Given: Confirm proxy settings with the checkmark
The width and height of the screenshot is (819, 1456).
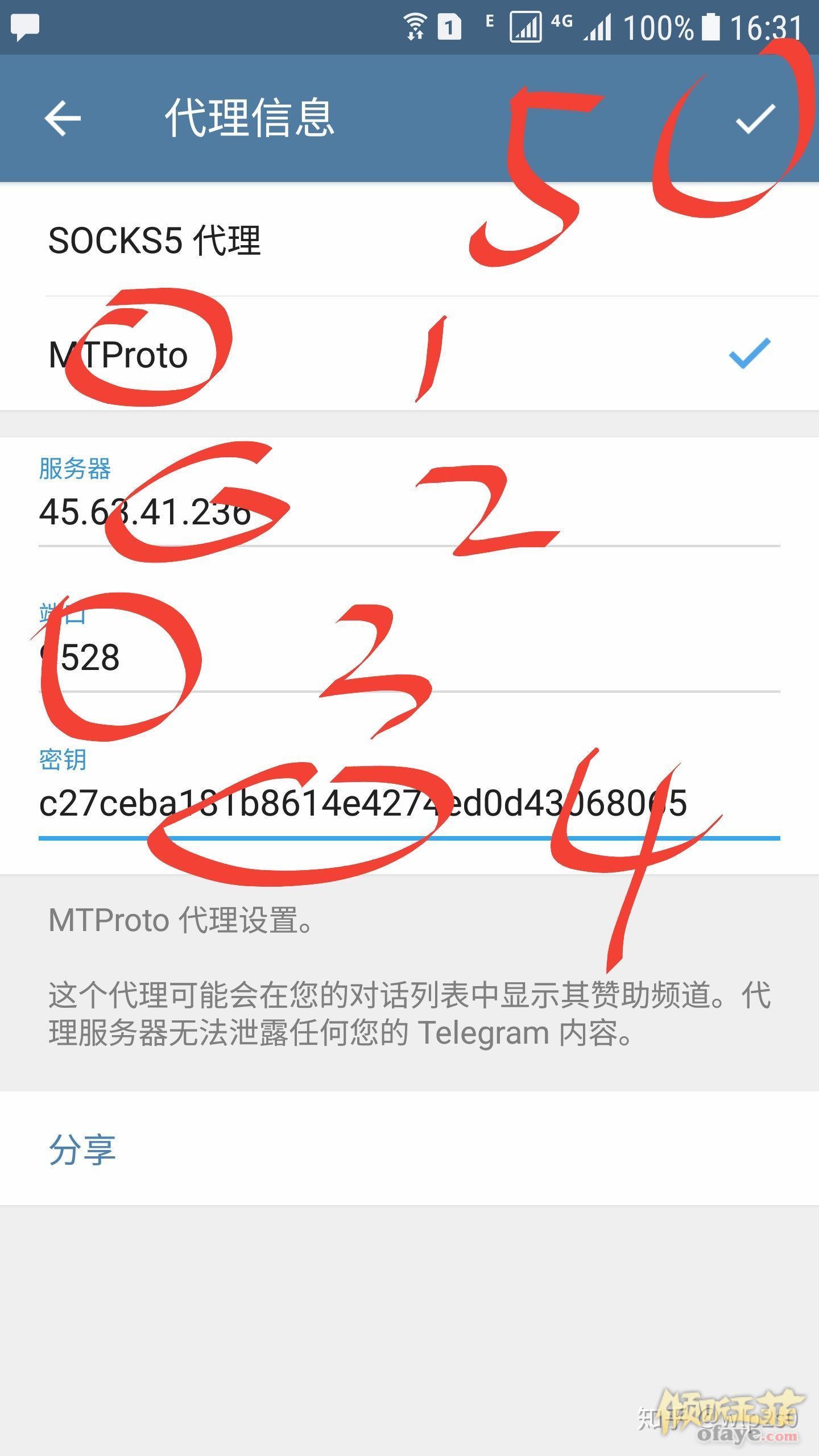Looking at the screenshot, I should (755, 118).
